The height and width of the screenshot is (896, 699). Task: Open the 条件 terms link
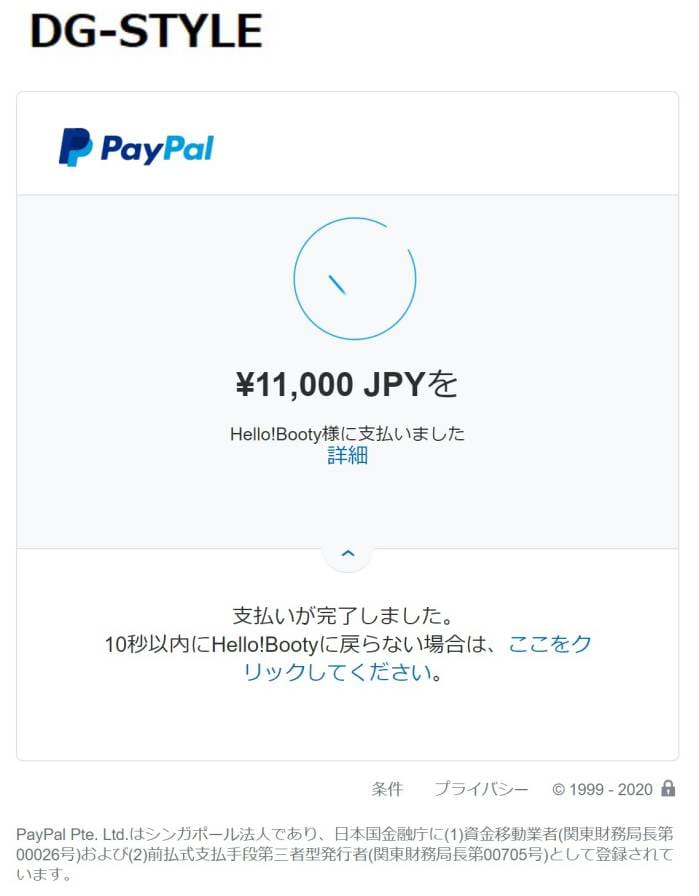(x=387, y=789)
